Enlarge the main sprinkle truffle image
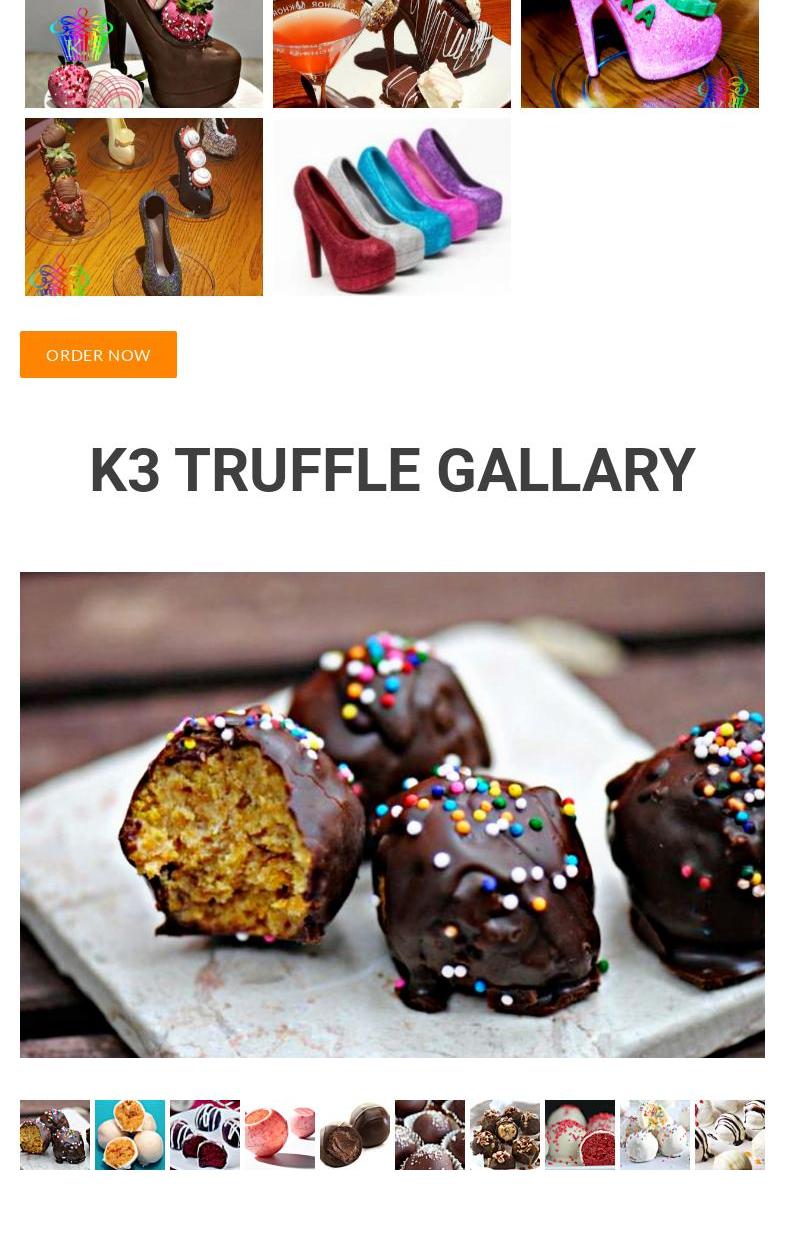This screenshot has height=1255, width=785. coord(392,814)
